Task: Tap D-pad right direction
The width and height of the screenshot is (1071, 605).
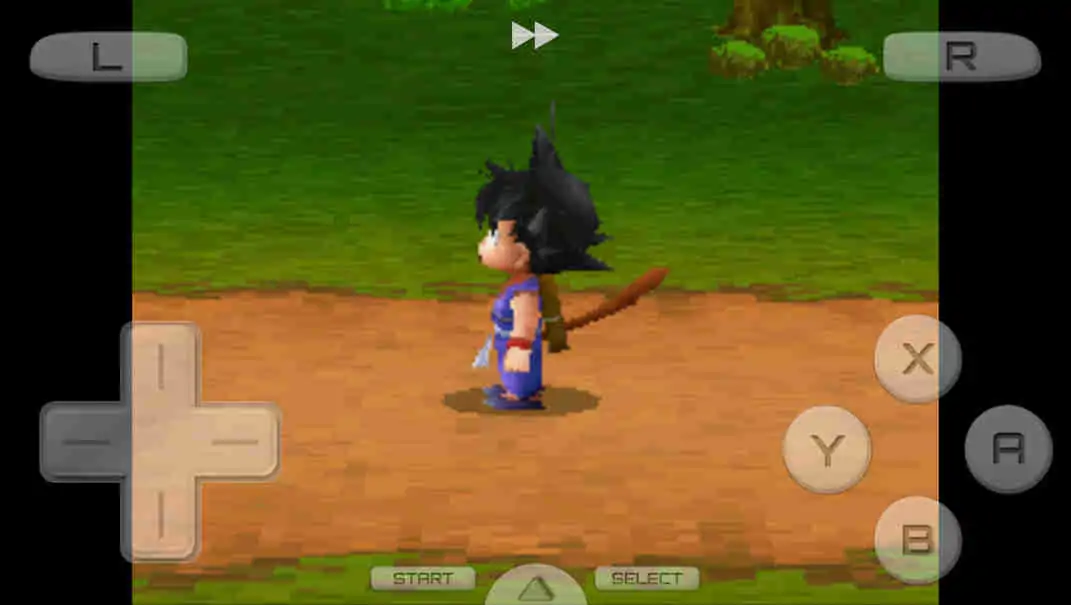Action: [238, 441]
